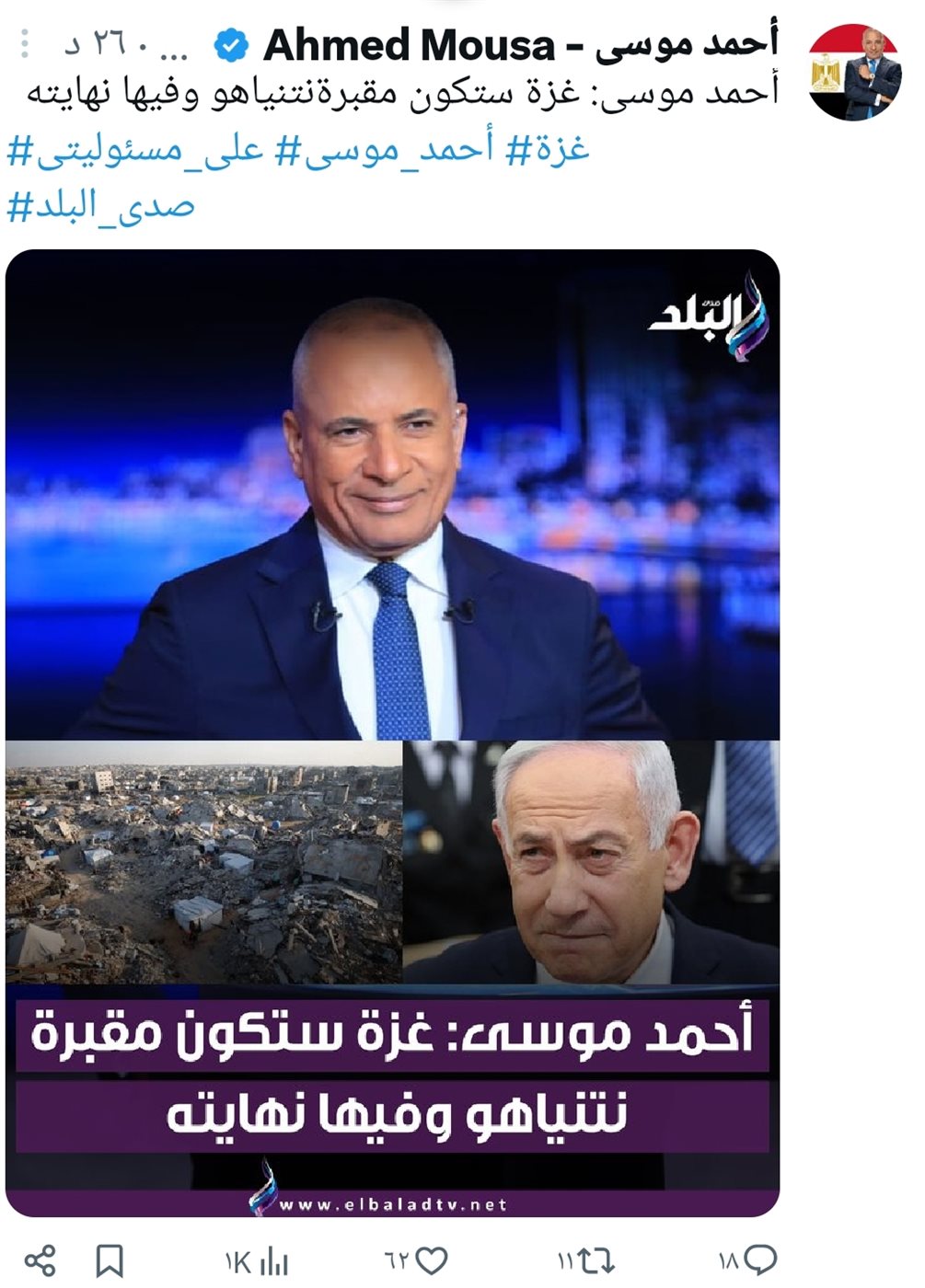Open the #صدى_البلد hashtag

tap(101, 206)
